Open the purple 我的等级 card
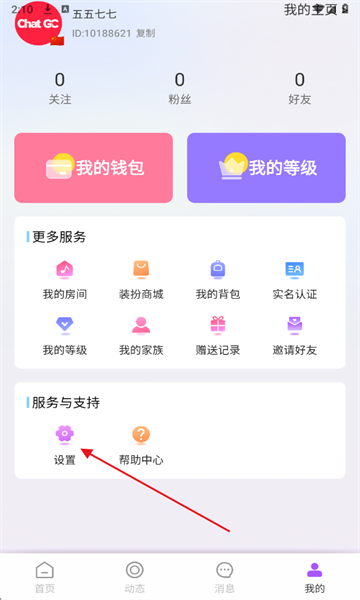This screenshot has width=360, height=600. coord(266,168)
